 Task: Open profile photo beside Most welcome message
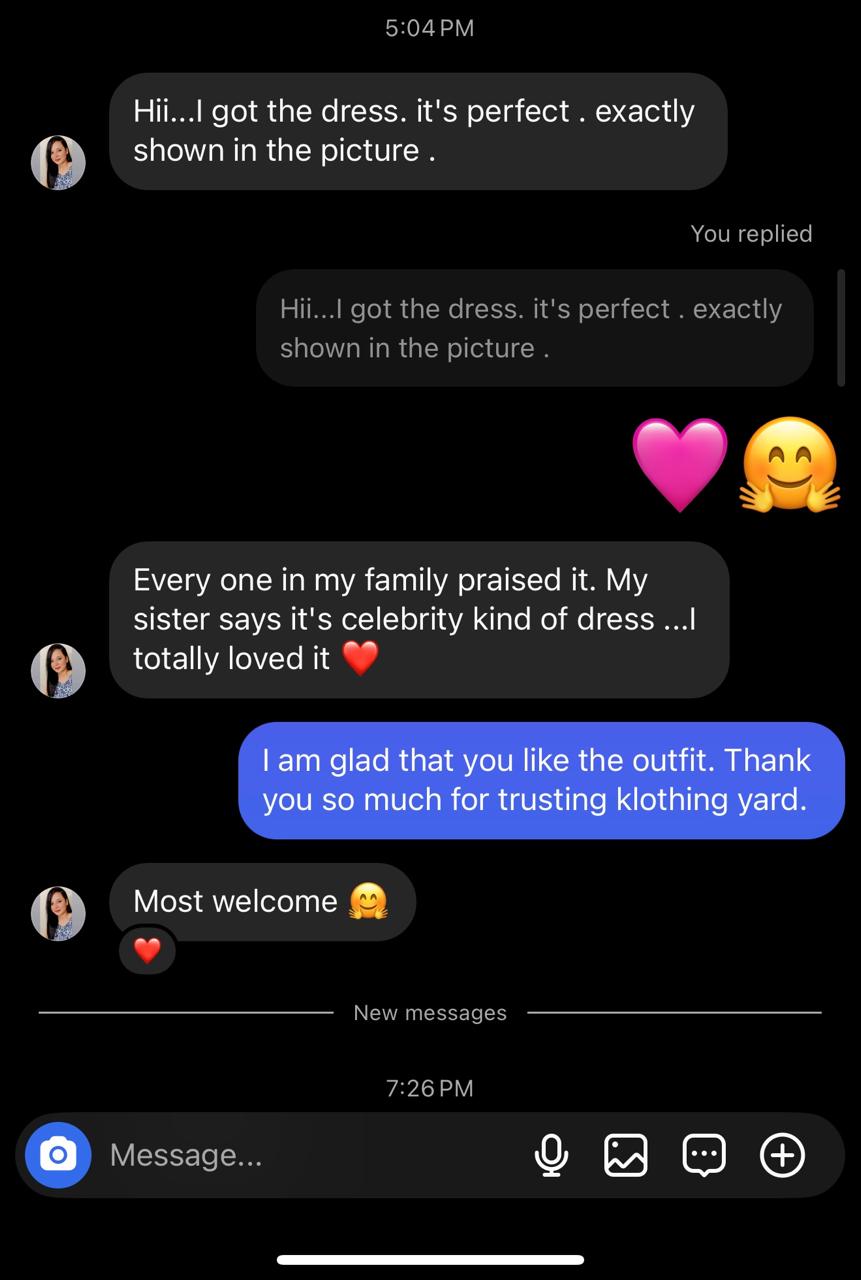pyautogui.click(x=58, y=913)
